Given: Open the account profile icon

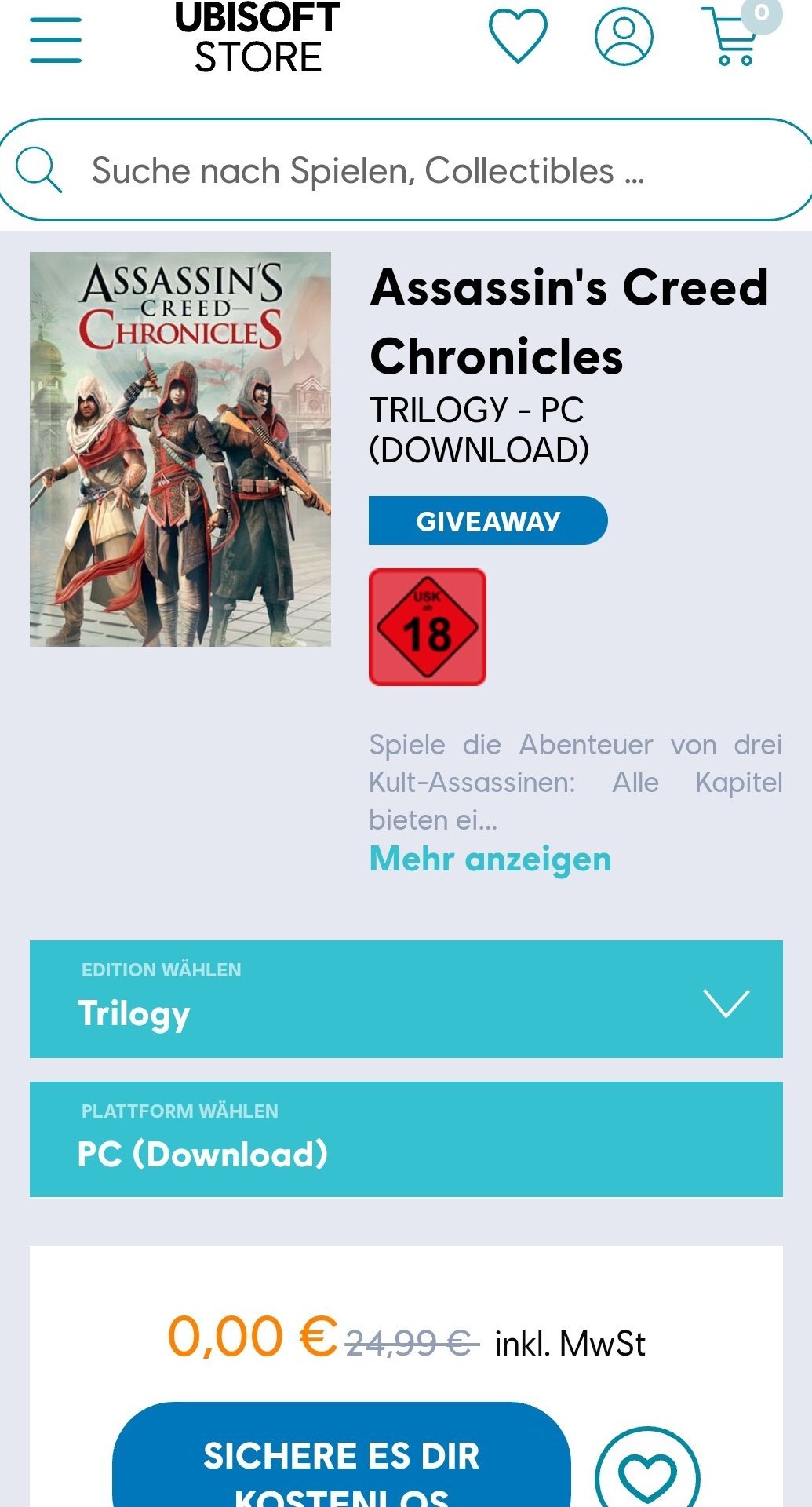Looking at the screenshot, I should pos(624,36).
